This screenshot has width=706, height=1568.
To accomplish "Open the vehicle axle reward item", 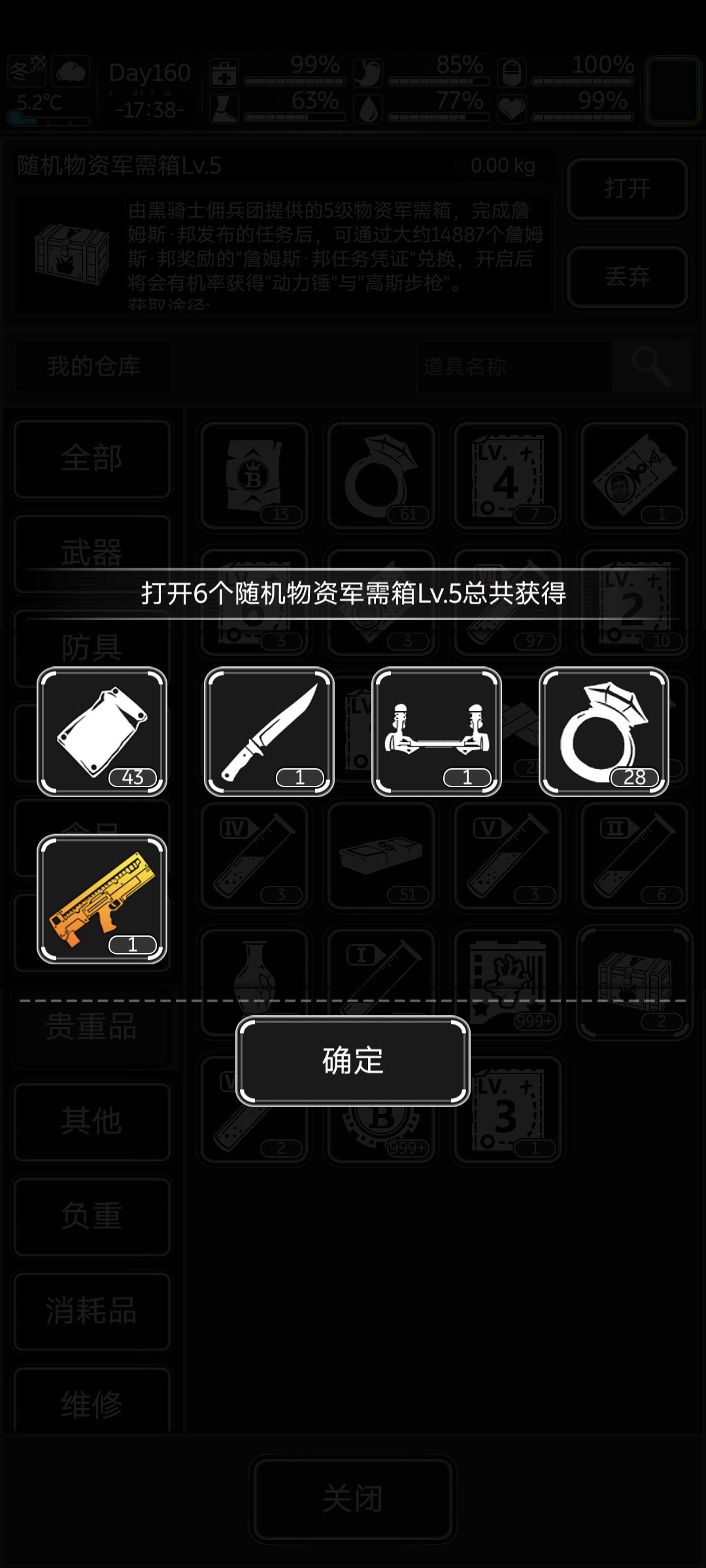I will pyautogui.click(x=437, y=732).
